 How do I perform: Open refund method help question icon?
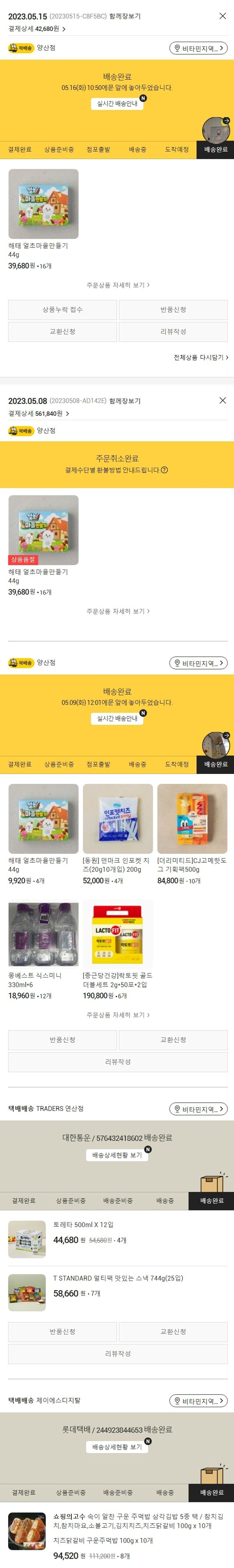point(164,470)
